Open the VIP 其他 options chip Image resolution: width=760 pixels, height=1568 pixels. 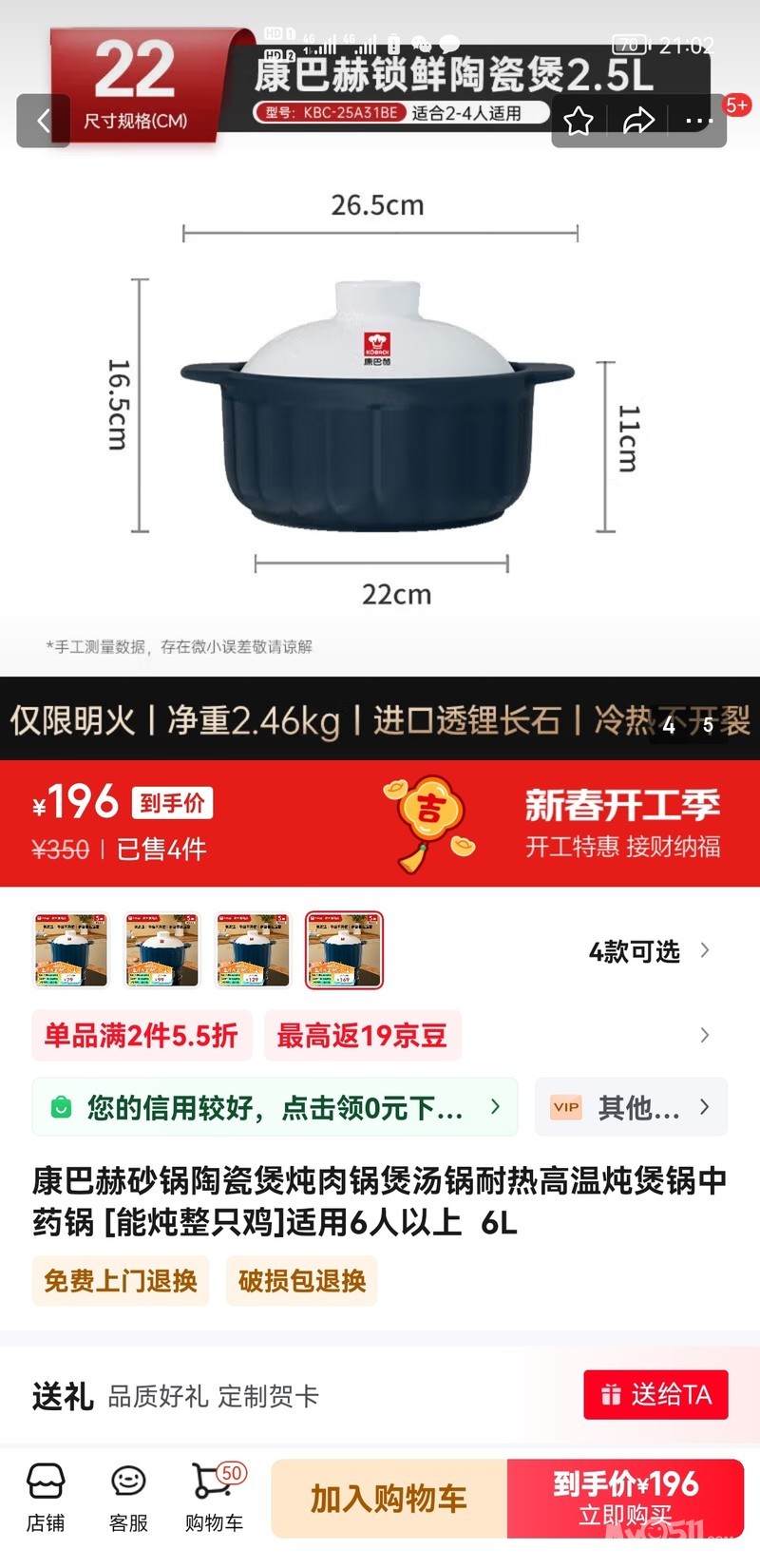[632, 1107]
